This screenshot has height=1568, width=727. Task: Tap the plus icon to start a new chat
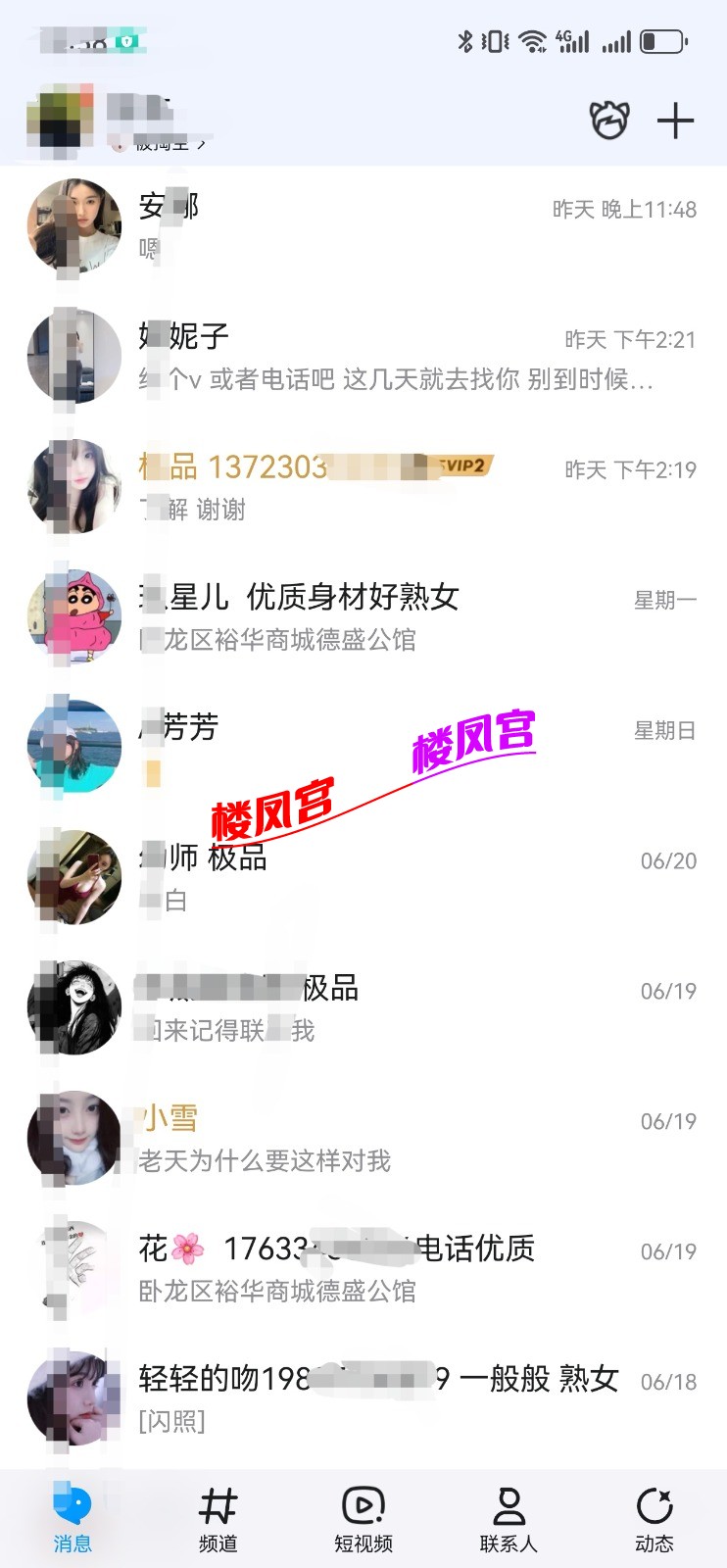[x=674, y=120]
